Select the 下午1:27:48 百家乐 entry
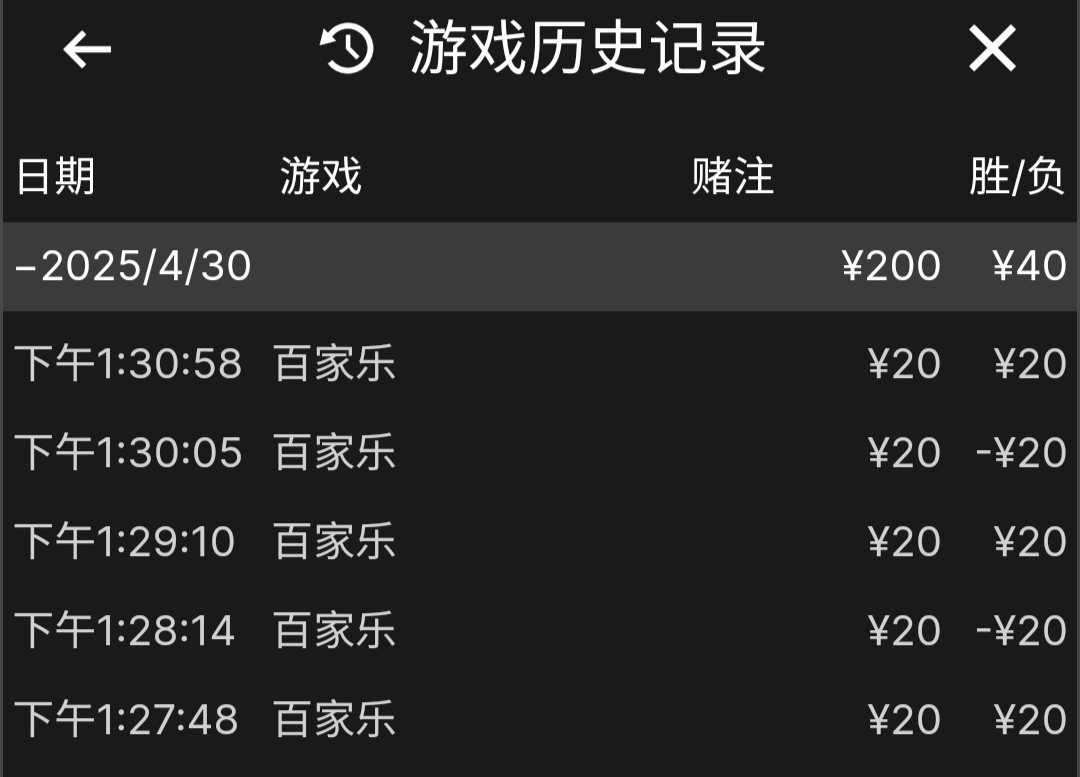 (540, 720)
